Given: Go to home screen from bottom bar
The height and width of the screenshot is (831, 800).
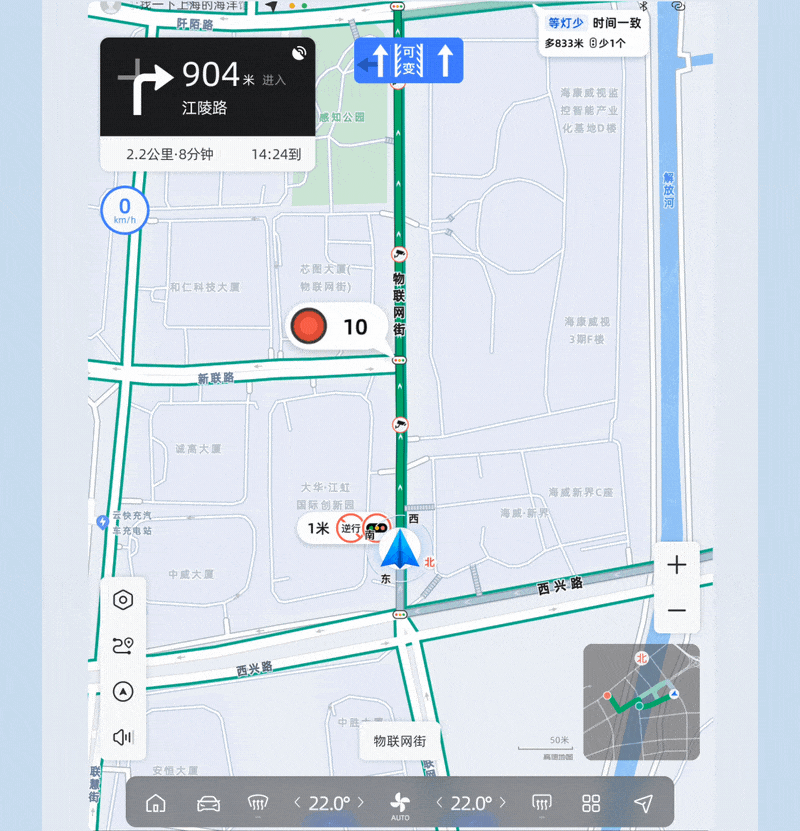Looking at the screenshot, I should (x=156, y=803).
